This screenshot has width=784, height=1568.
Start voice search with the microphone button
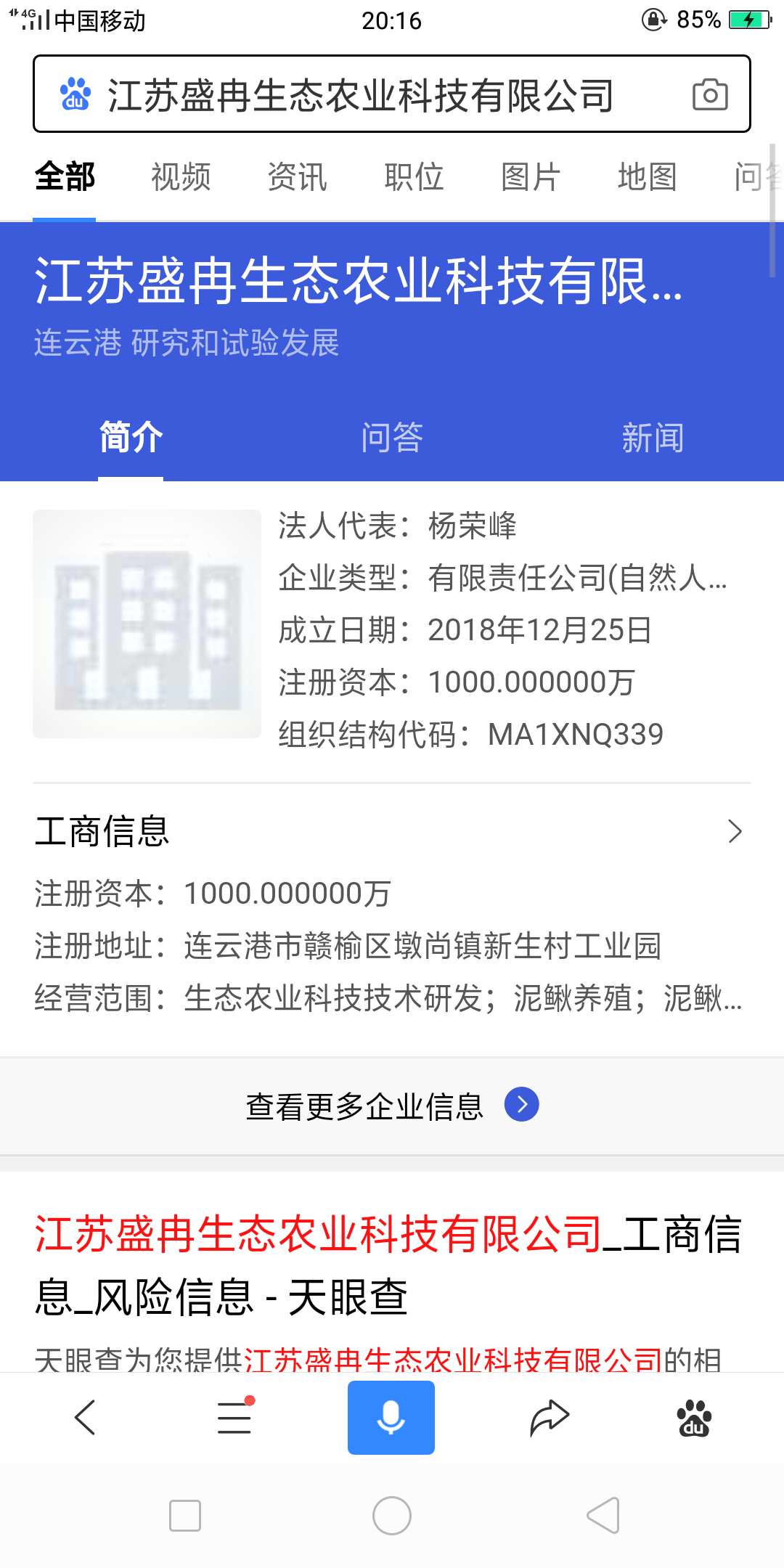coord(391,1417)
